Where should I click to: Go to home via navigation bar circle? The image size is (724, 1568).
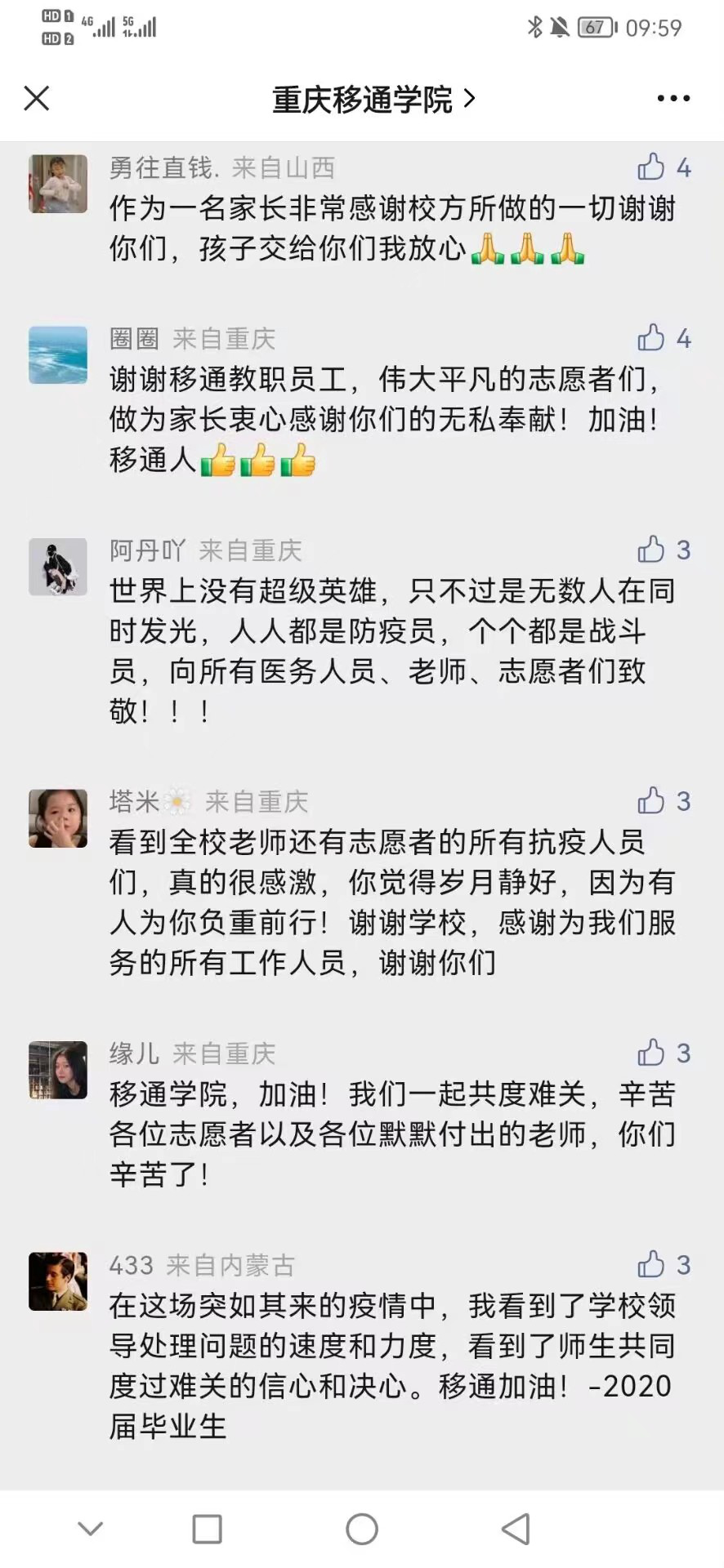tap(362, 1528)
